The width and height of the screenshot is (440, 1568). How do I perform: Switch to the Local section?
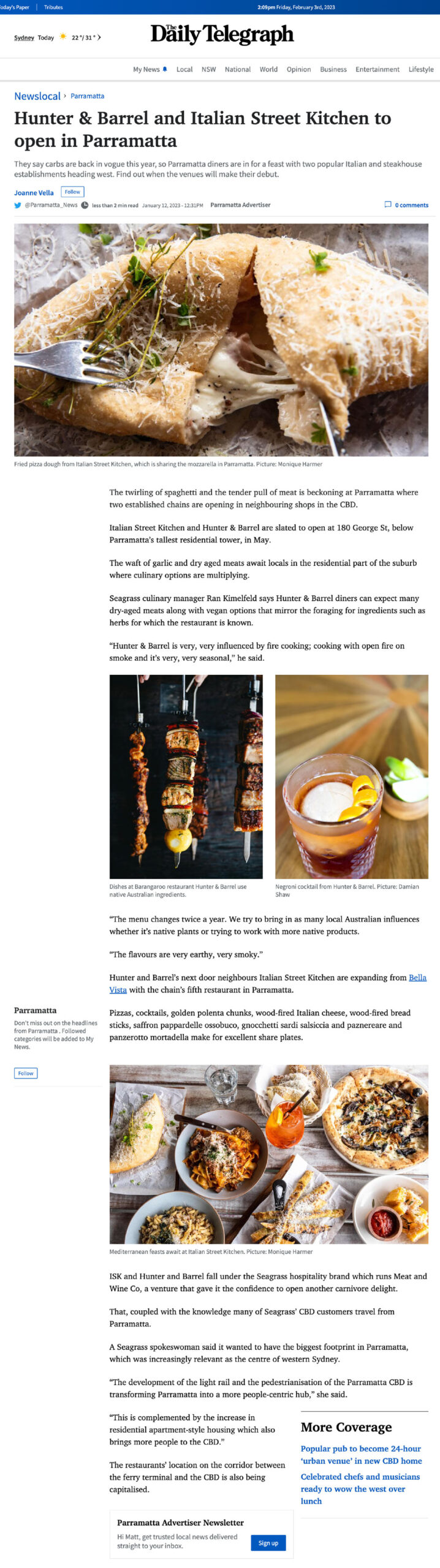pos(184,69)
